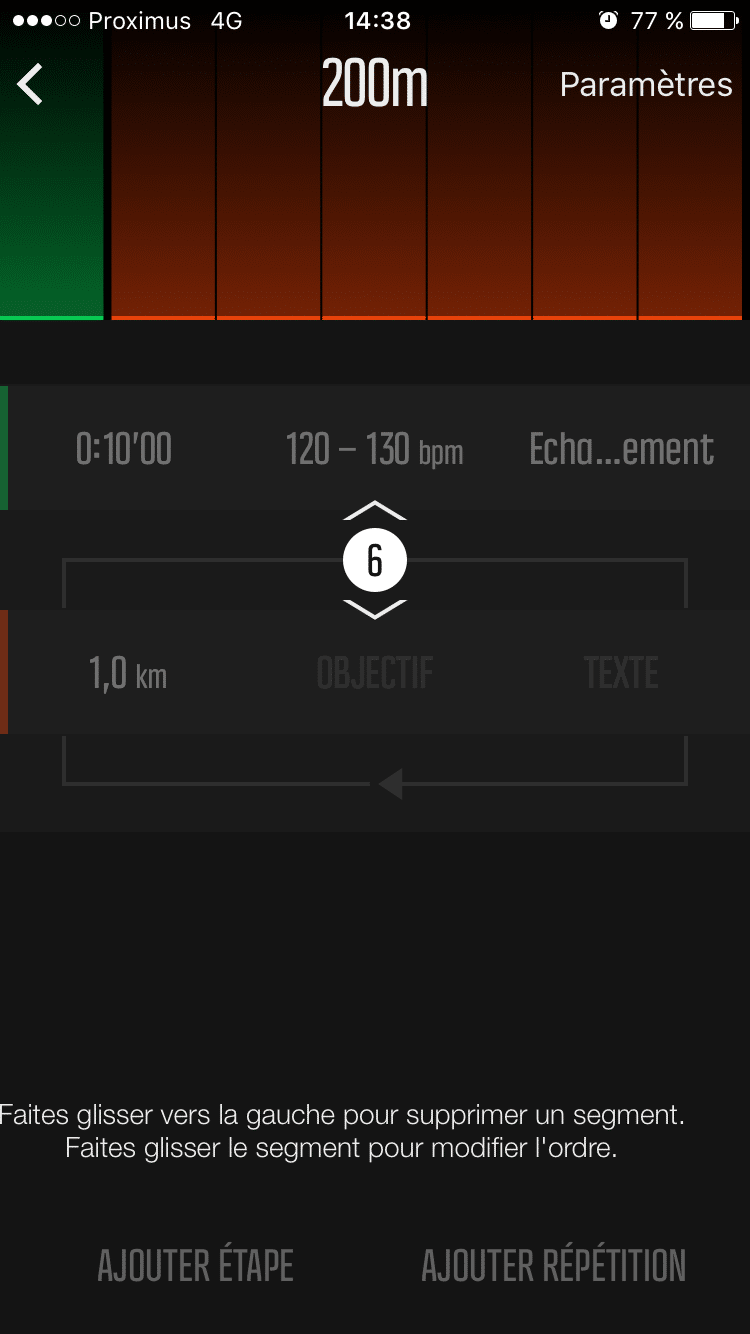This screenshot has width=750, height=1334.
Task: Go back using the arrow
Action: [x=31, y=85]
